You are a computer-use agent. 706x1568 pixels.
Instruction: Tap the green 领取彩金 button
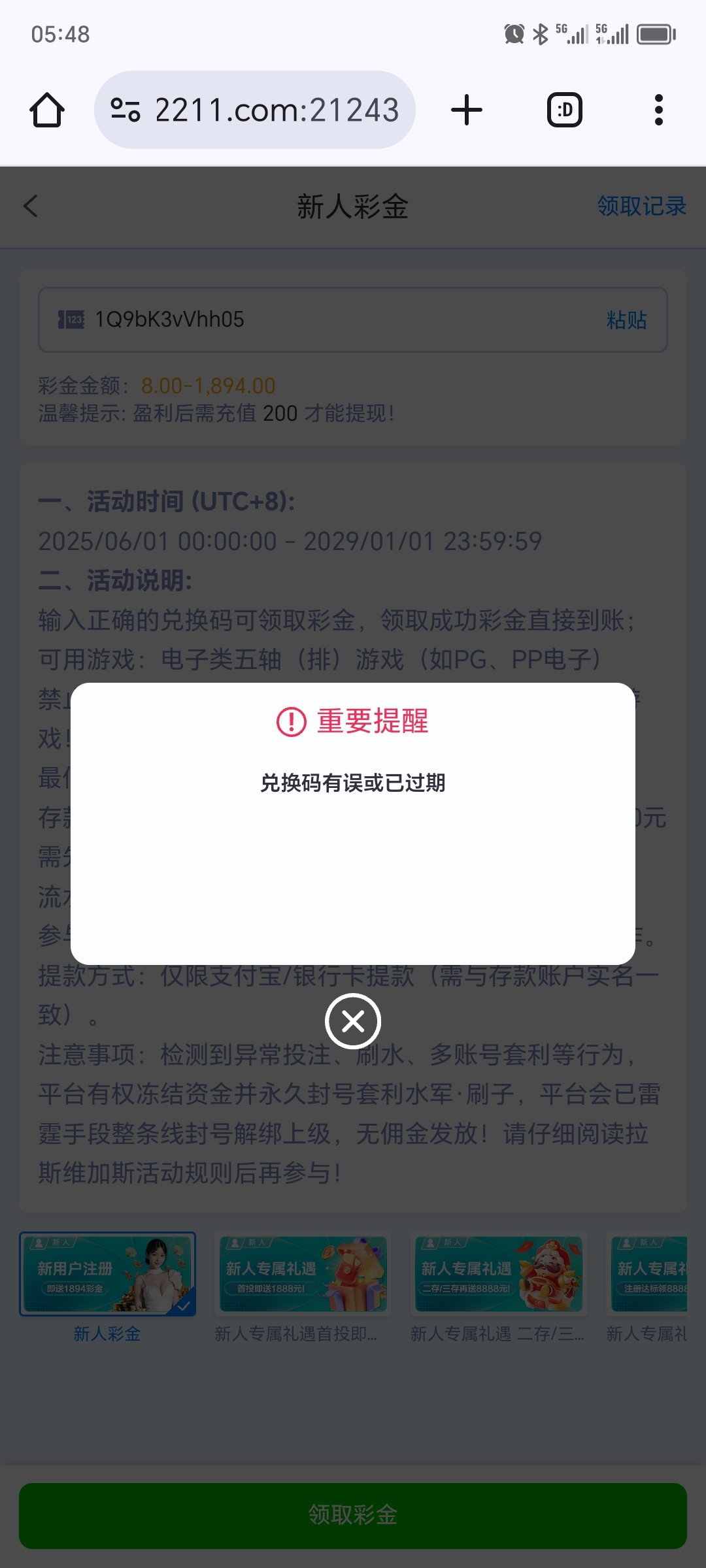(x=353, y=1516)
